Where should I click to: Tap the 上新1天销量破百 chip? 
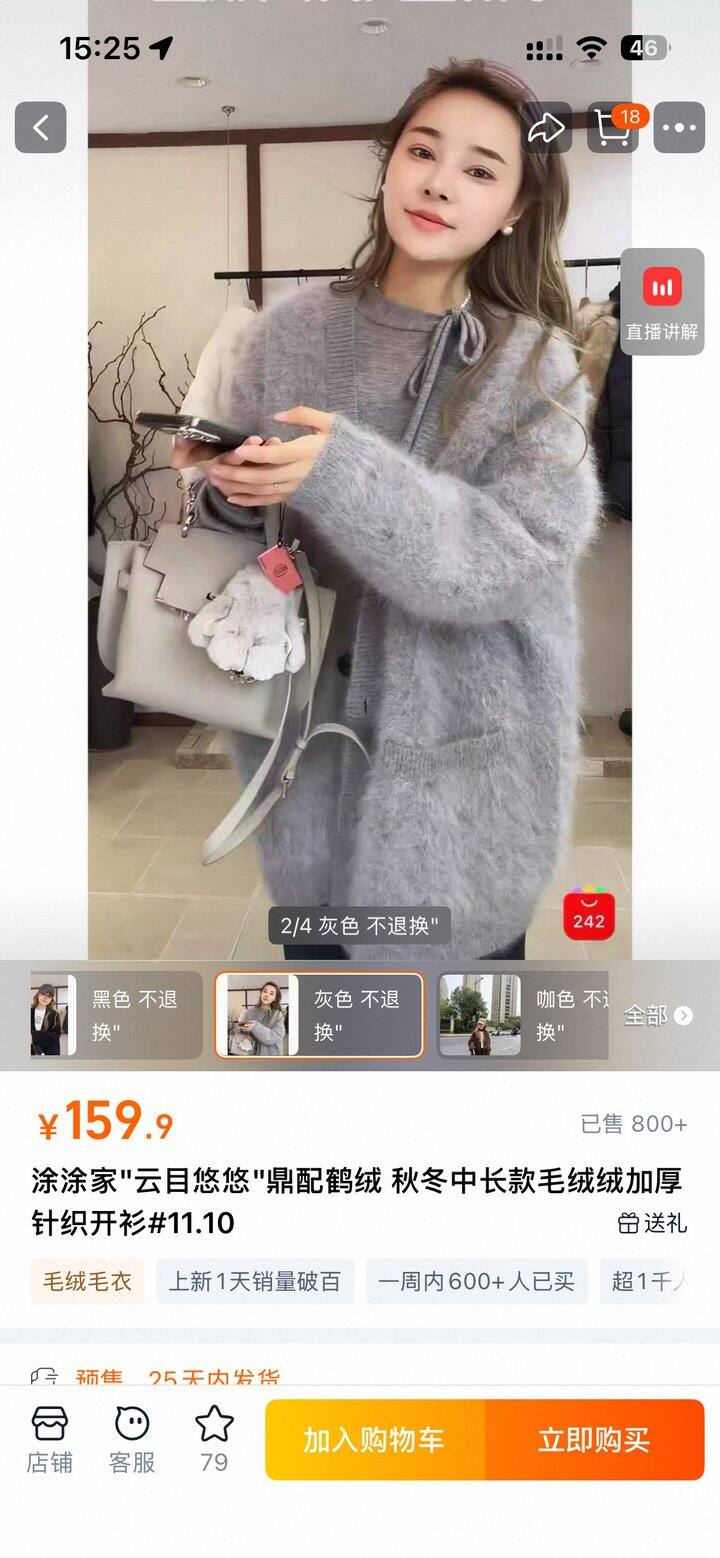[x=255, y=1281]
